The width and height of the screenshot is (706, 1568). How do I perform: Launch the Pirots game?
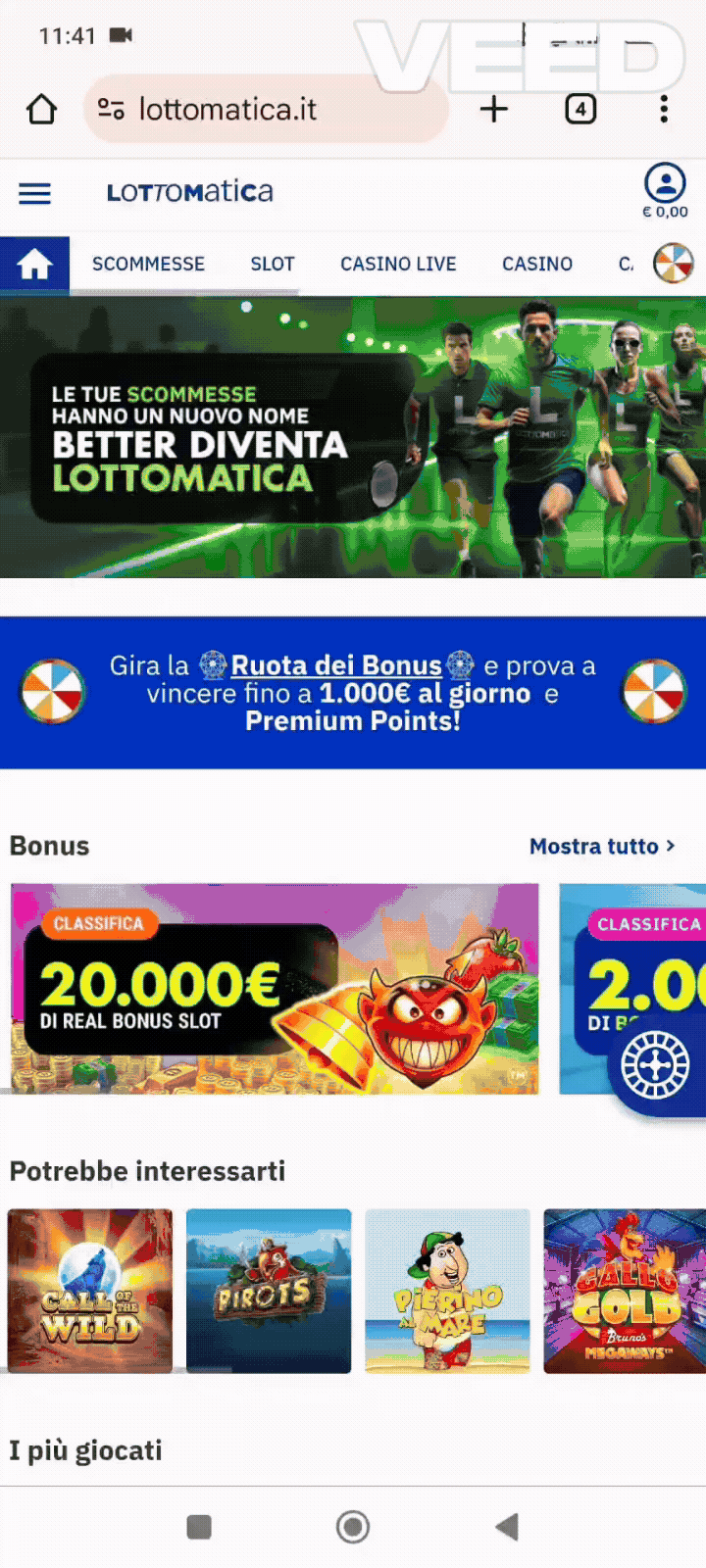click(269, 1290)
